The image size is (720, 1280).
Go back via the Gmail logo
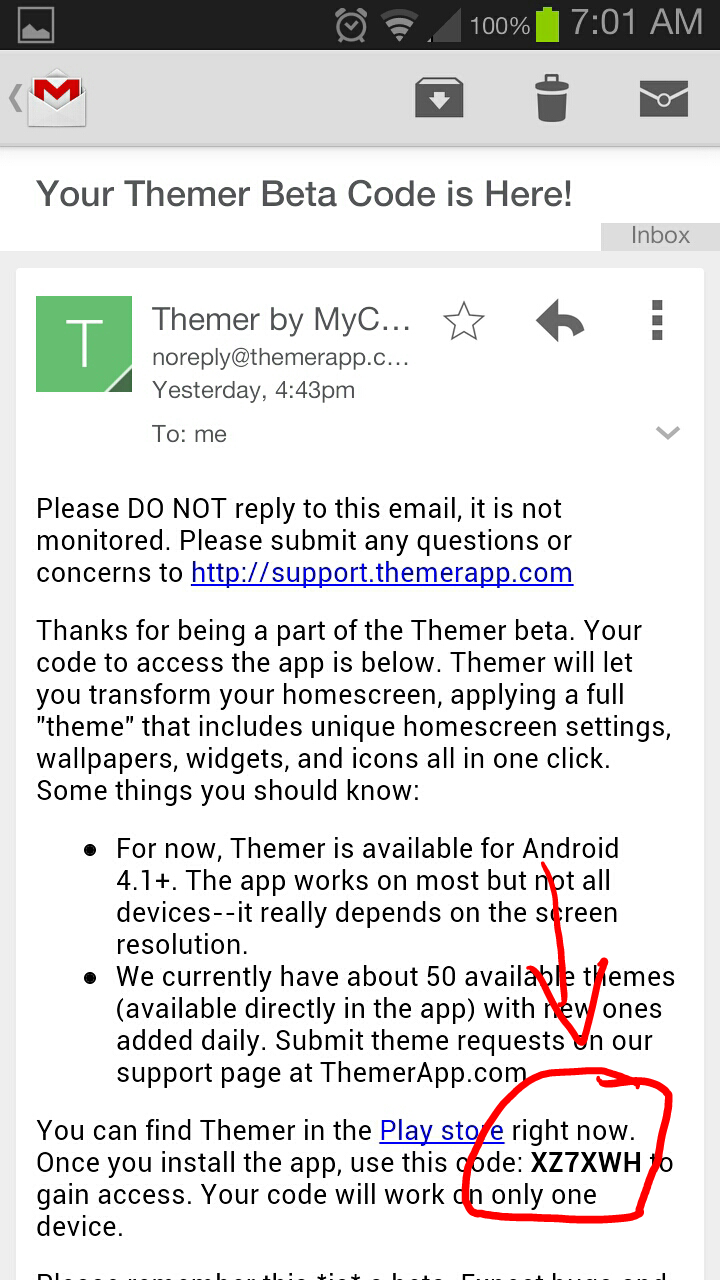coord(50,98)
